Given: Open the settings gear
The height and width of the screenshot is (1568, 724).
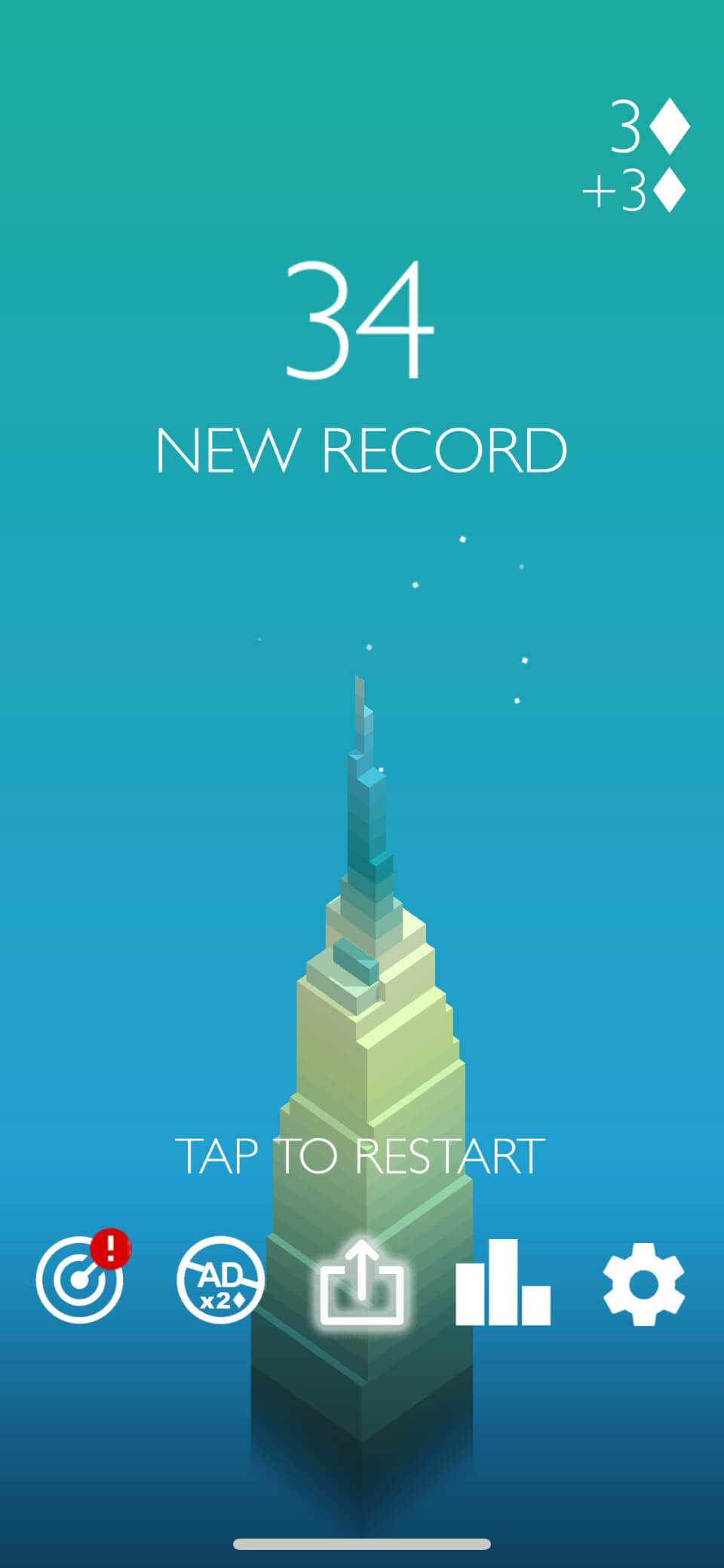Looking at the screenshot, I should coord(643,1284).
